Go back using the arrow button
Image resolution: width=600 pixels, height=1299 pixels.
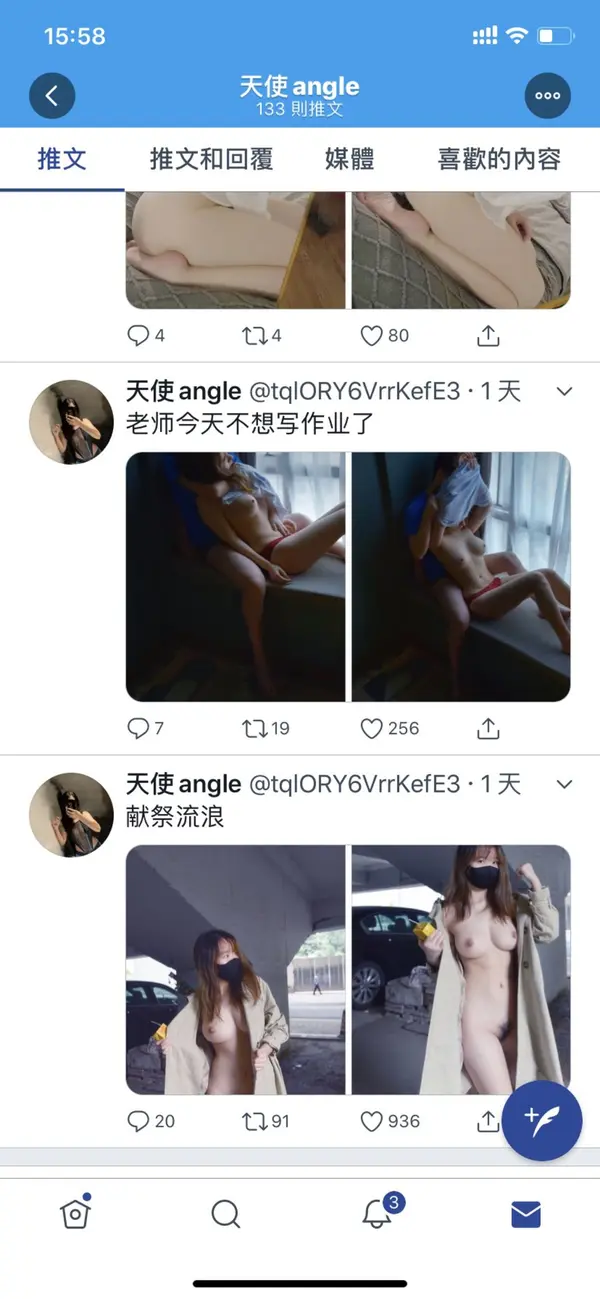52,96
